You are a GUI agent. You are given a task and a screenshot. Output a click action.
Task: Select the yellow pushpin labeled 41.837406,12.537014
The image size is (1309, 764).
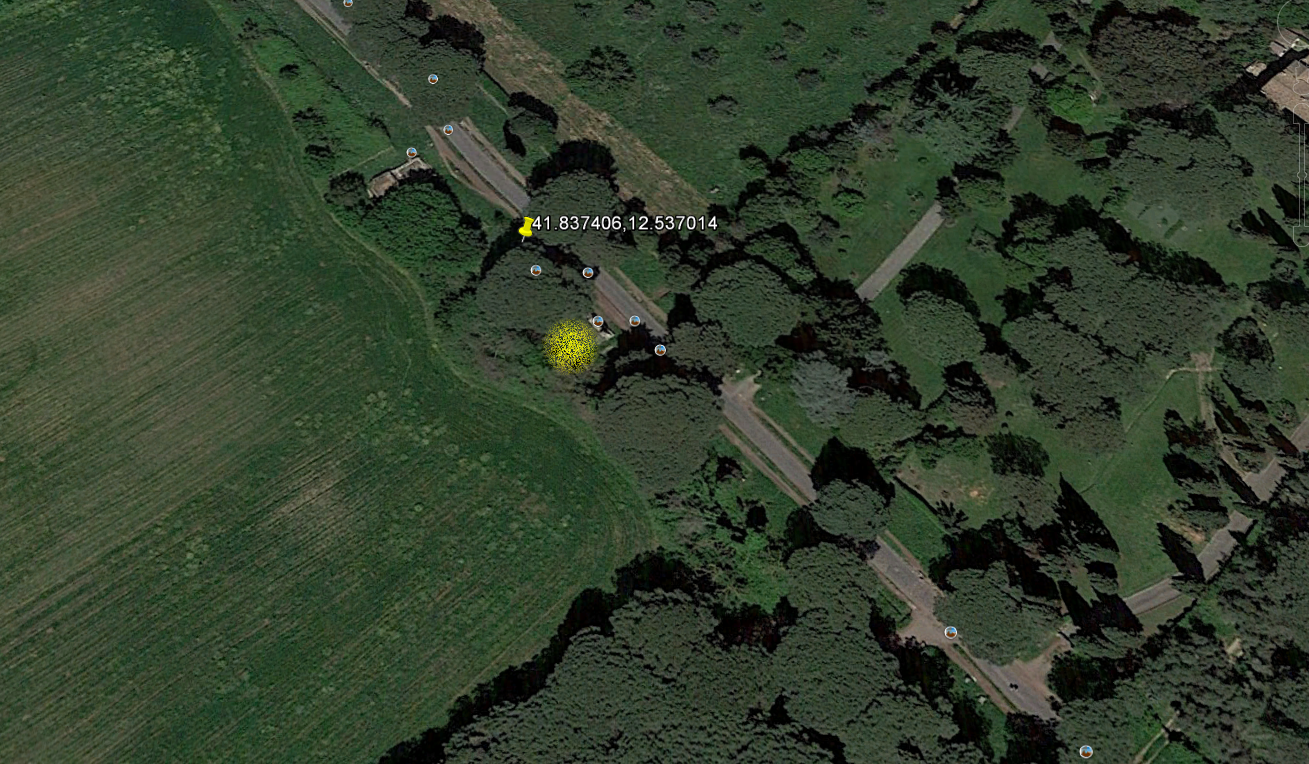coord(526,227)
